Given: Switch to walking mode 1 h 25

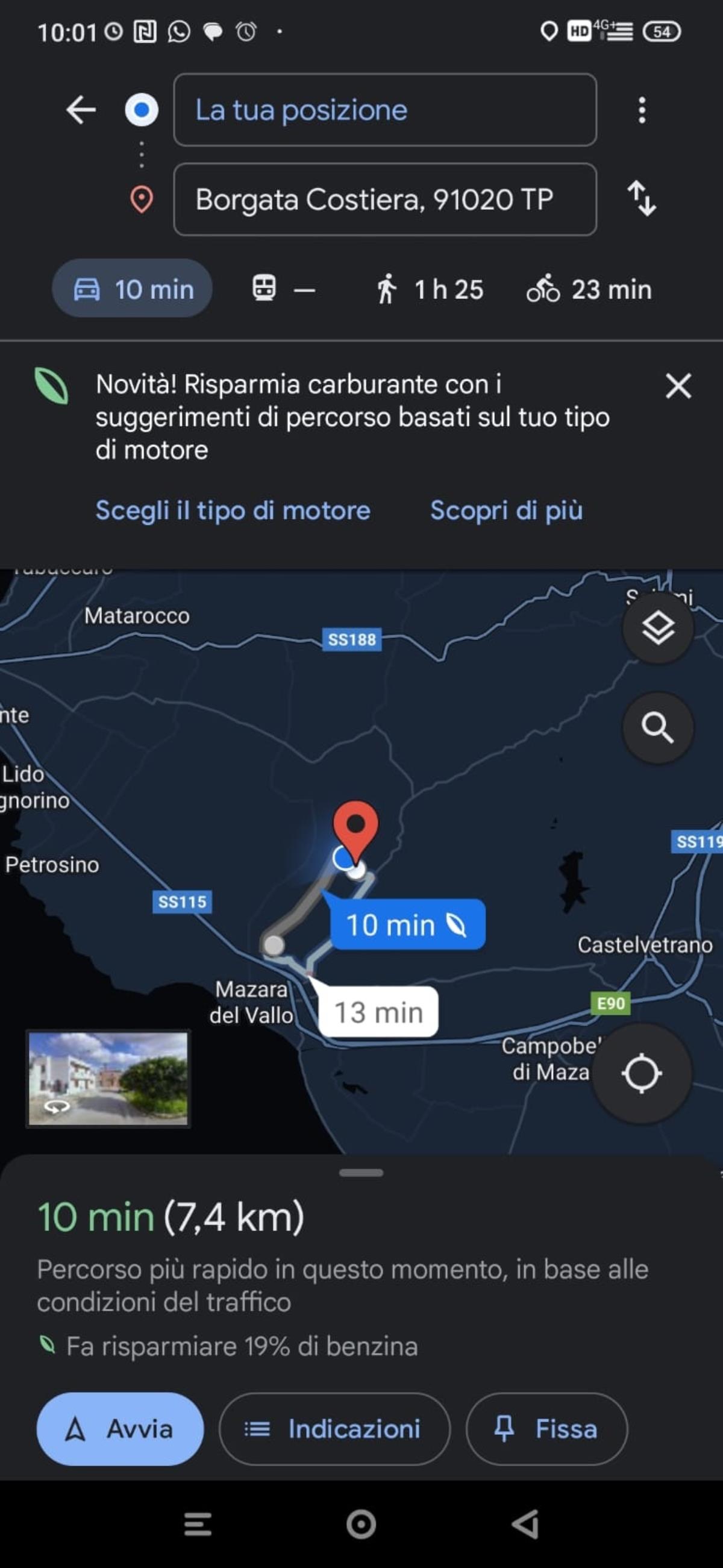Looking at the screenshot, I should tap(429, 289).
